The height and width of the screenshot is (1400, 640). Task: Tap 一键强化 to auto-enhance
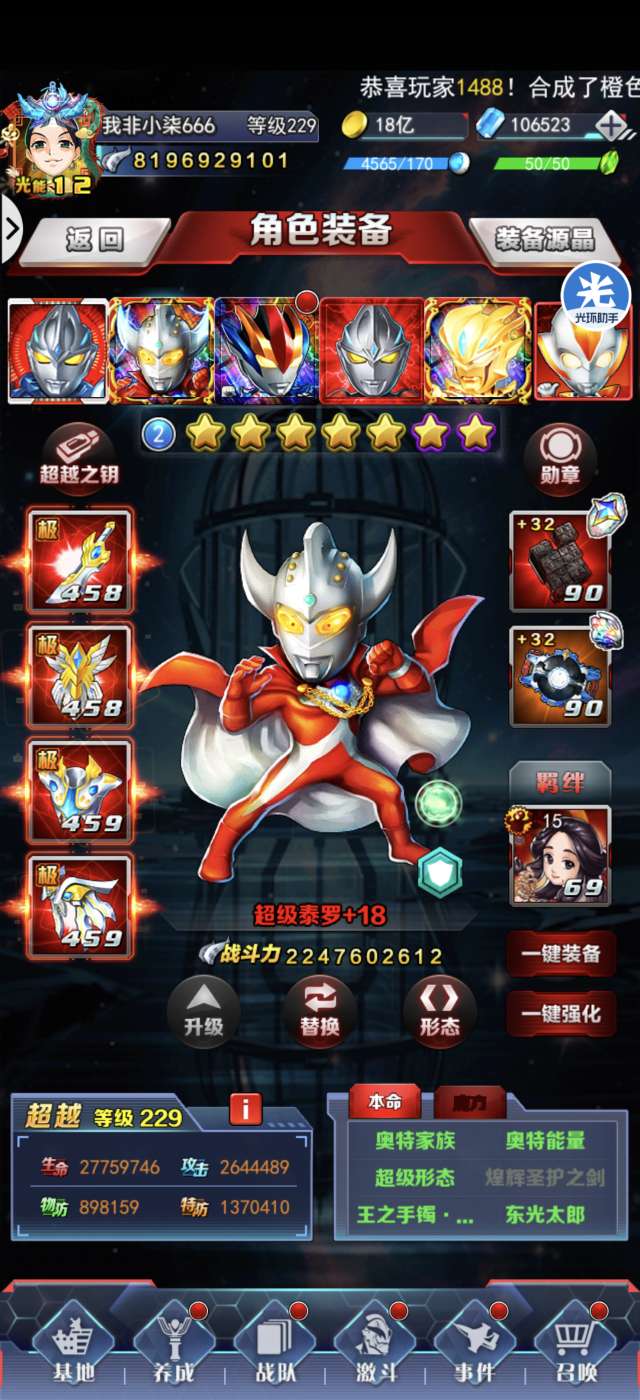pos(560,1013)
